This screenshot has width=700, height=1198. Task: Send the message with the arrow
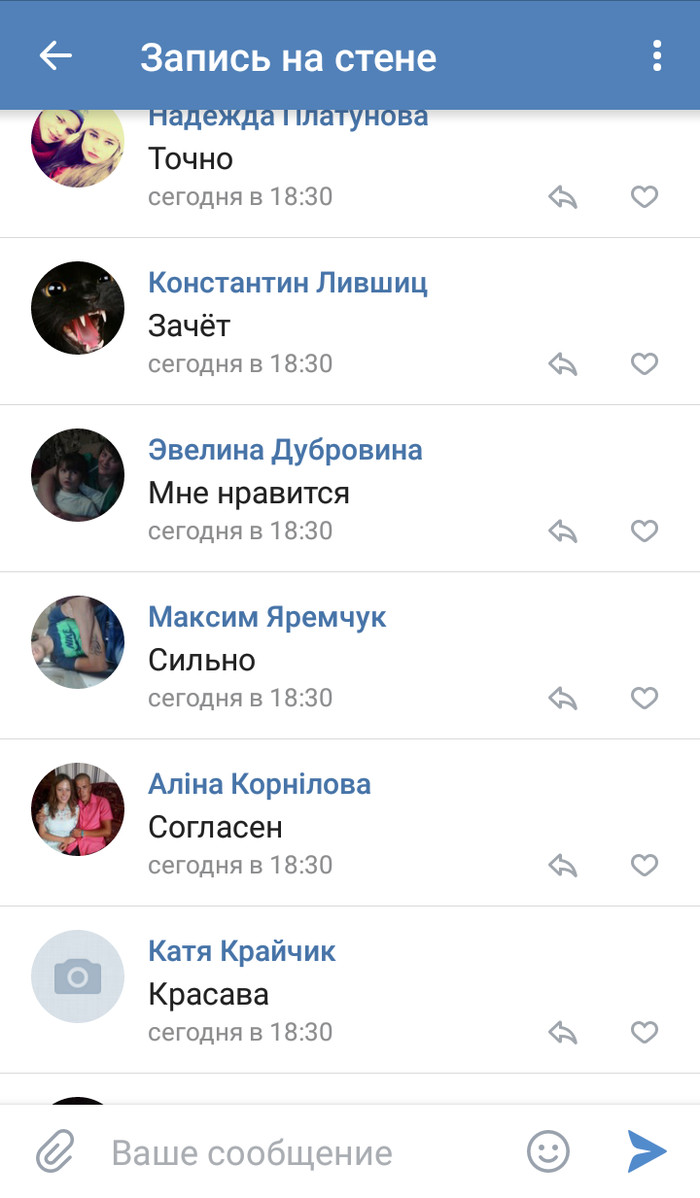(646, 1151)
